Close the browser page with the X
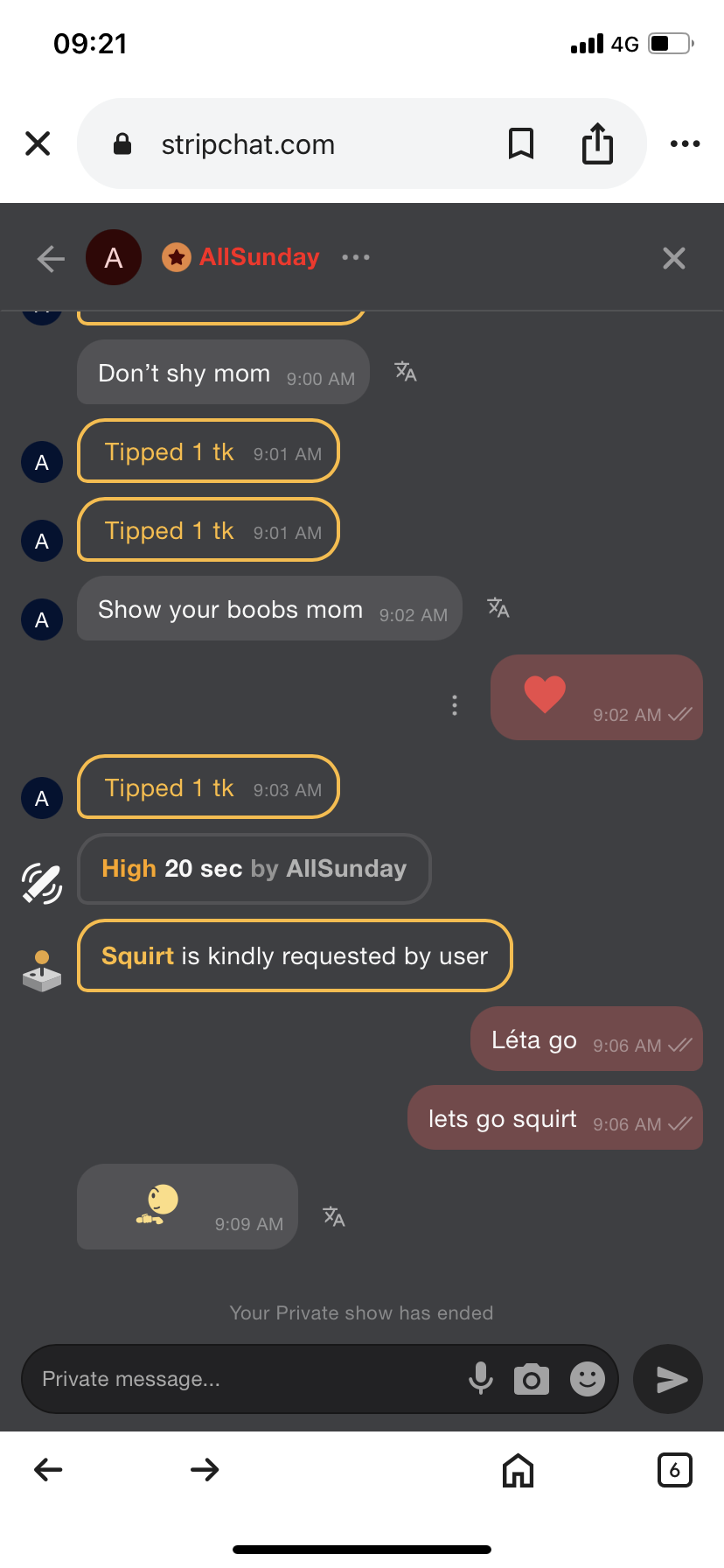Image resolution: width=724 pixels, height=1568 pixels. tap(38, 143)
